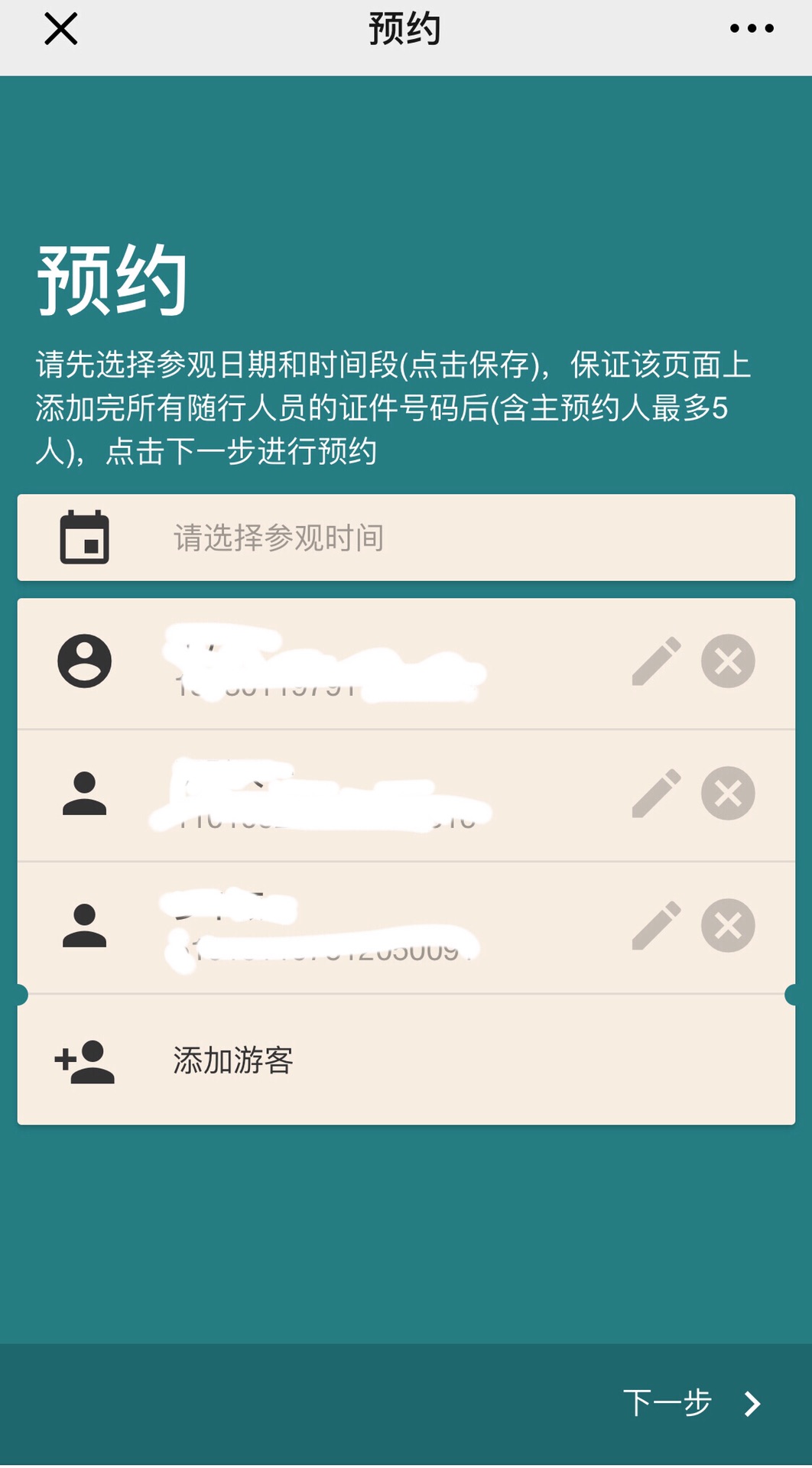
Task: Edit the main account visitor entry
Action: [x=656, y=661]
